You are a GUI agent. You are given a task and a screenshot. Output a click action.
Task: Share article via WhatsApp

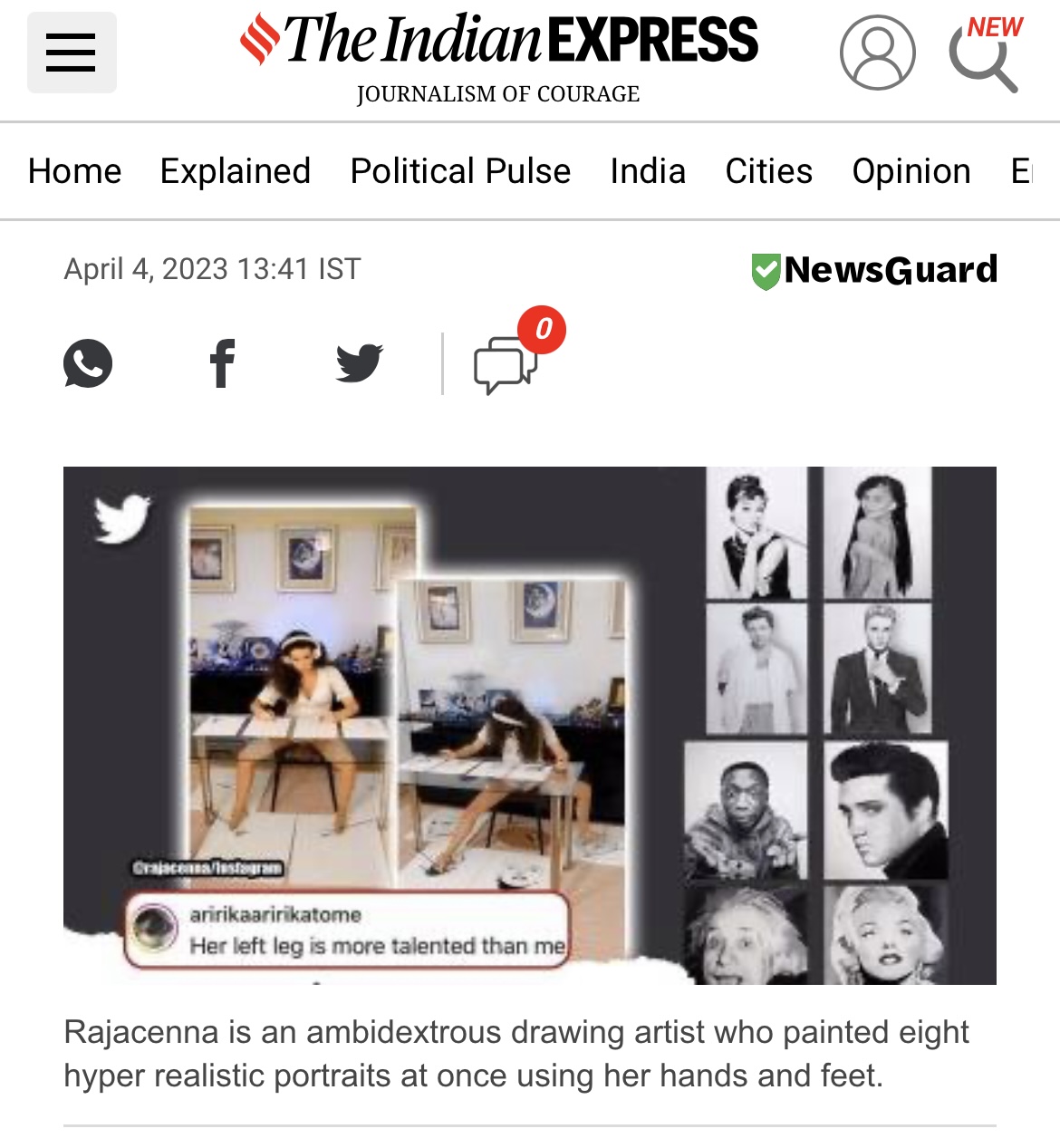[x=88, y=363]
